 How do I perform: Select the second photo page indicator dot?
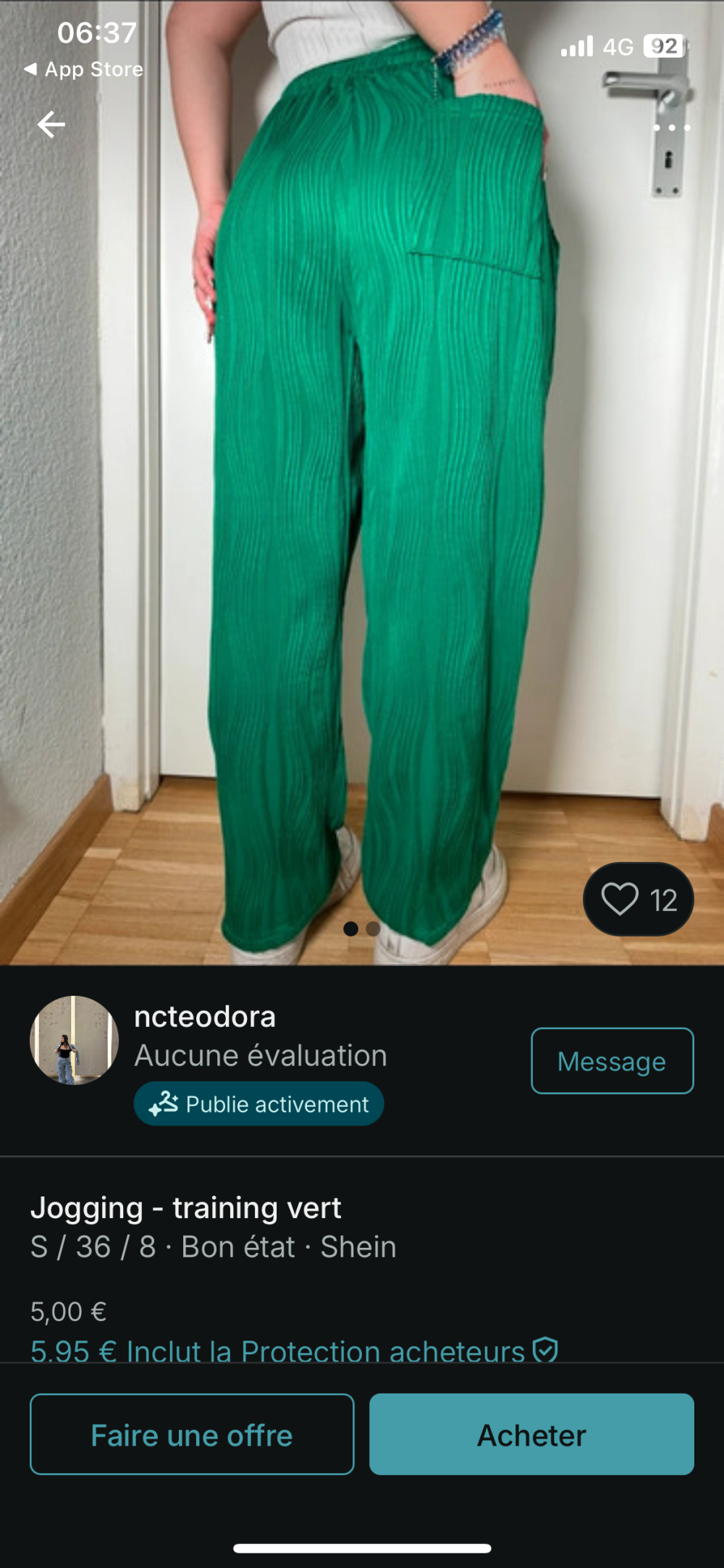(373, 928)
